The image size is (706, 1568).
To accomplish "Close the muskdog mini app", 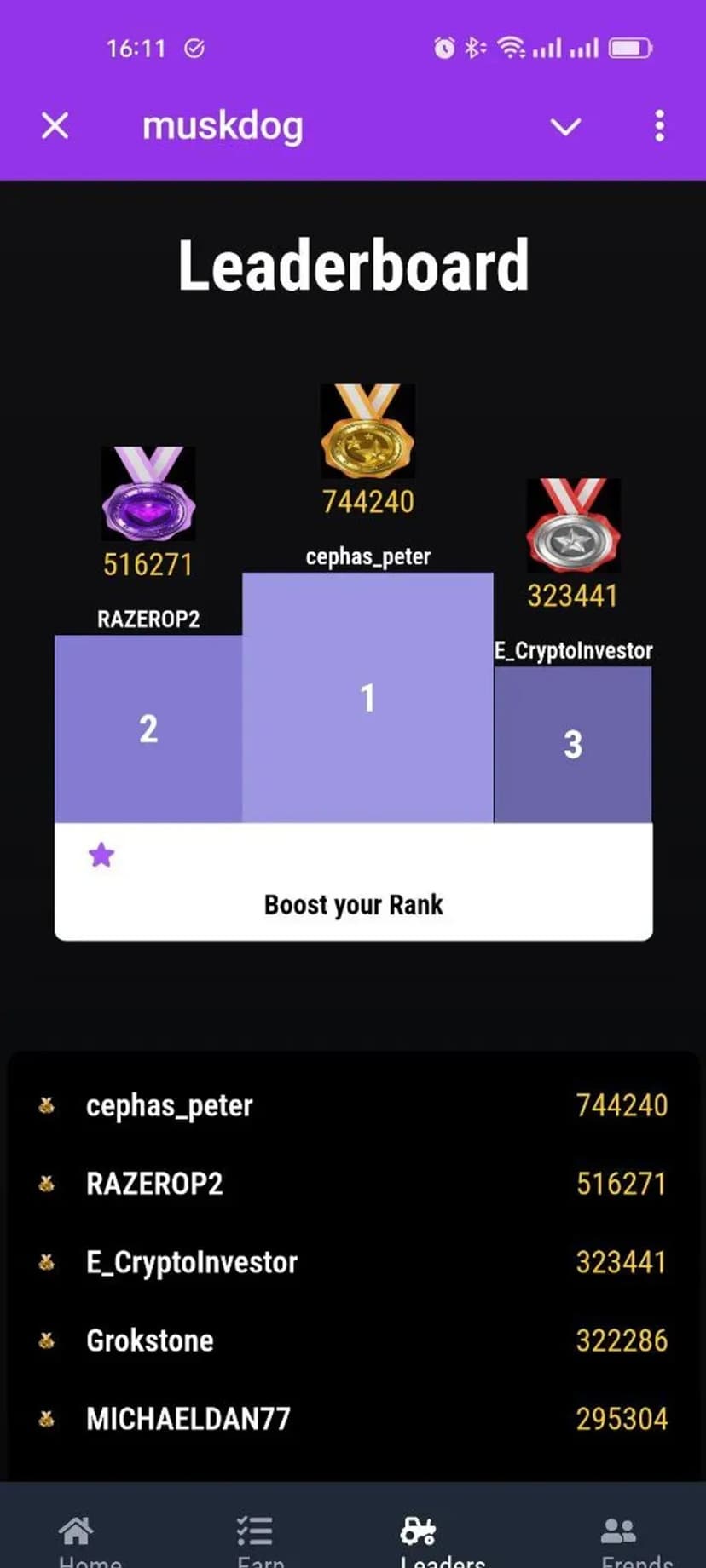I will click(x=55, y=126).
